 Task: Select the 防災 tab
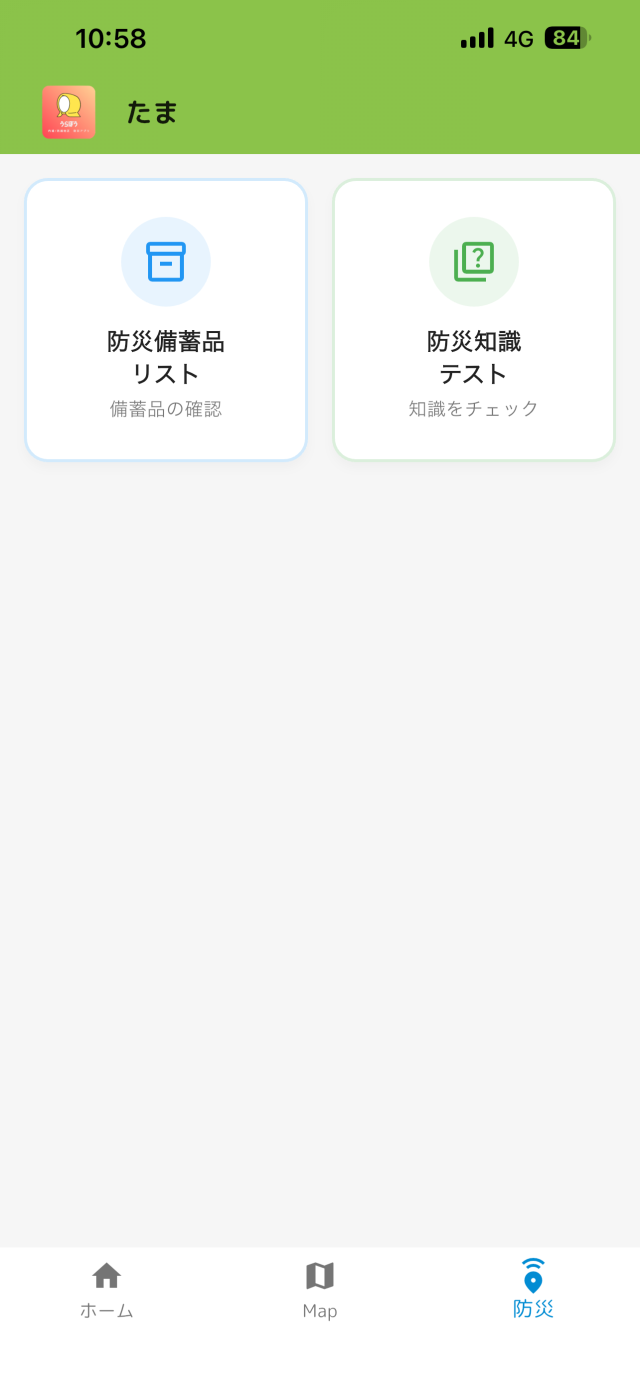[x=533, y=1290]
